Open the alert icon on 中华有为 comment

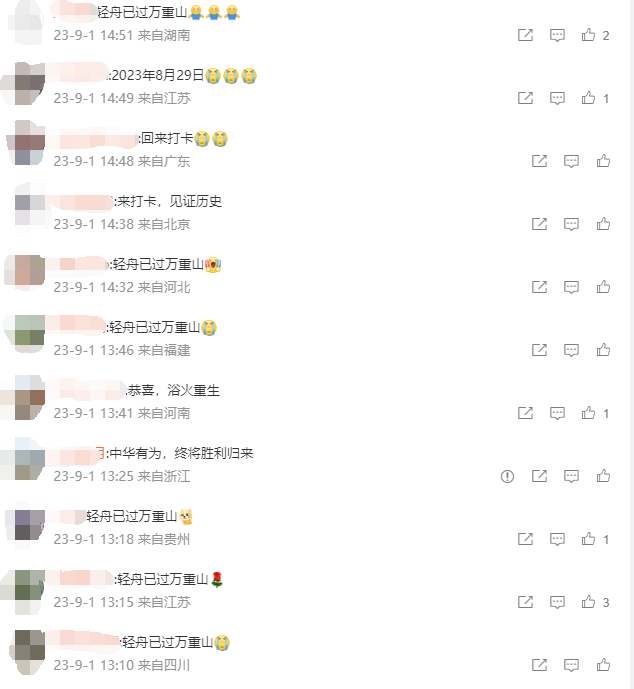click(x=507, y=476)
